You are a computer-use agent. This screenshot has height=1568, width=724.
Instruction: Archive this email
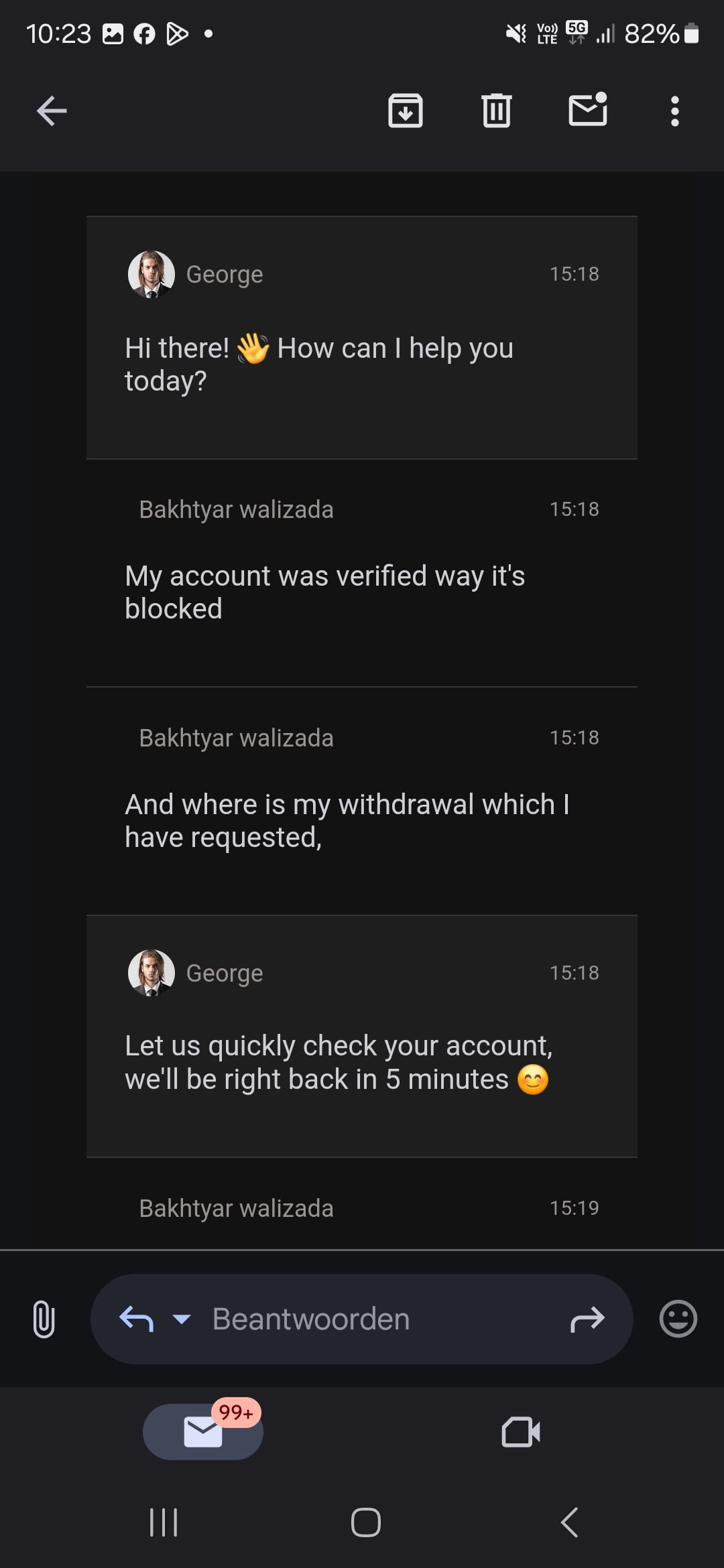[x=406, y=111]
